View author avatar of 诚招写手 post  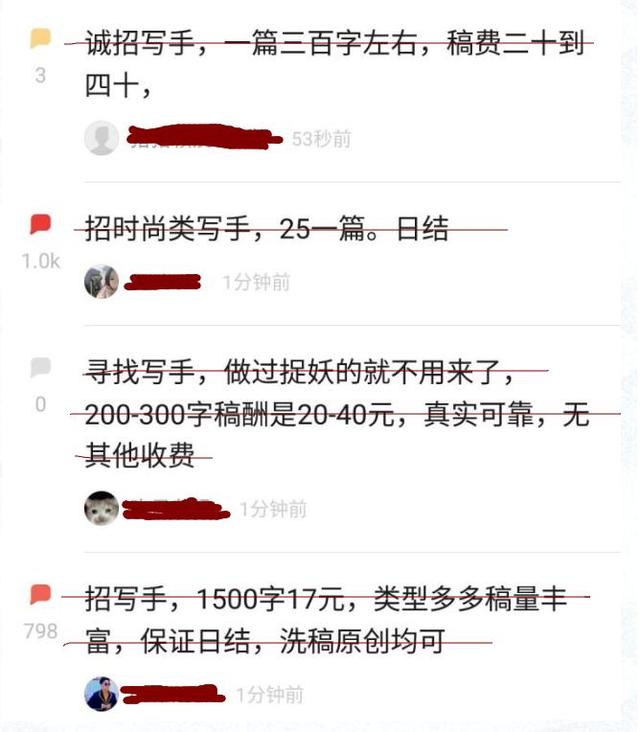[x=101, y=138]
